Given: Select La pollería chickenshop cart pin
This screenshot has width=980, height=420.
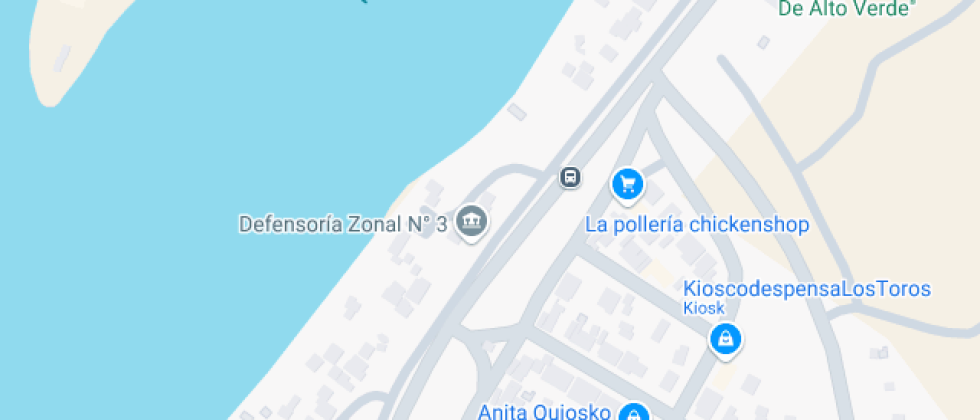Looking at the screenshot, I should point(628,186).
